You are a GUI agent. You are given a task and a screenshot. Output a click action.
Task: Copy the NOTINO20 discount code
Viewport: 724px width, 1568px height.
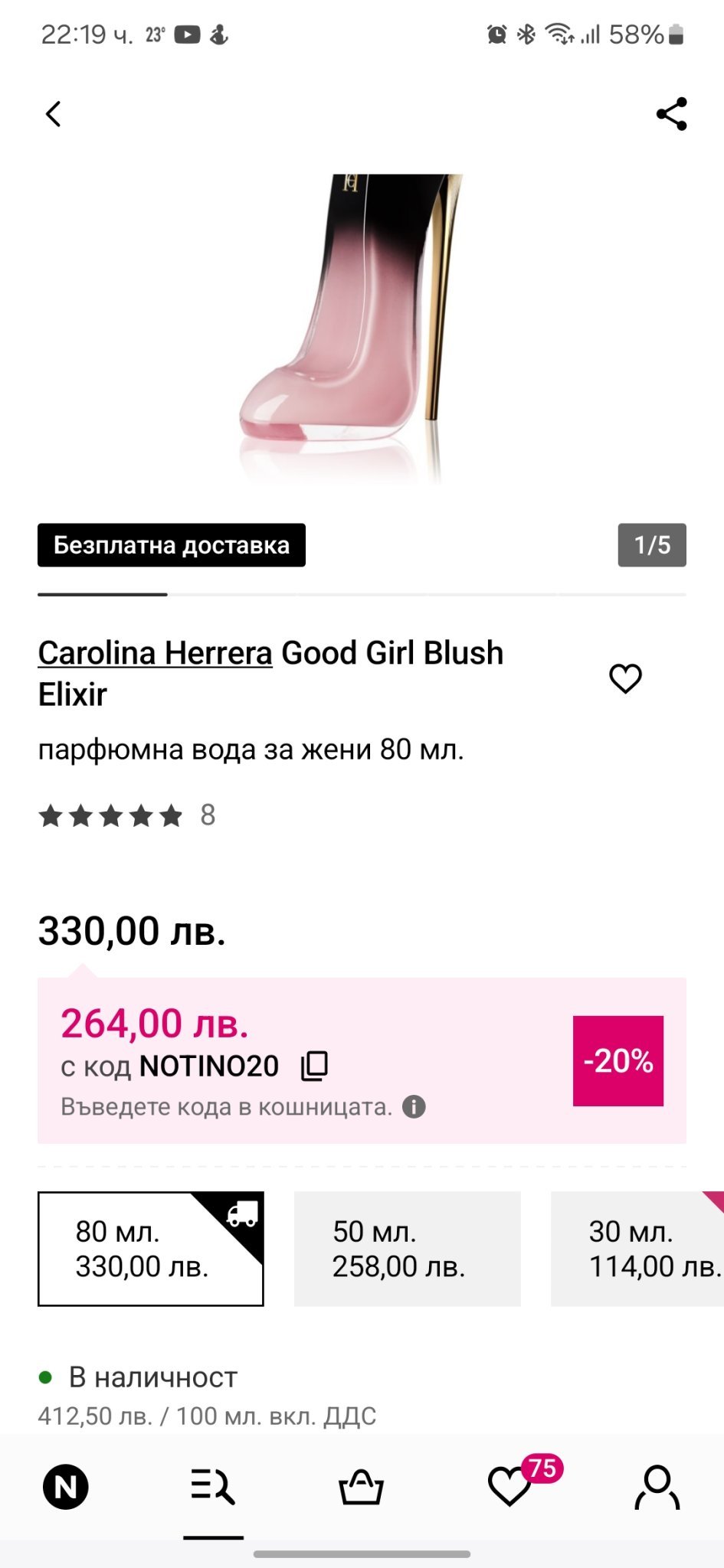pos(314,1066)
